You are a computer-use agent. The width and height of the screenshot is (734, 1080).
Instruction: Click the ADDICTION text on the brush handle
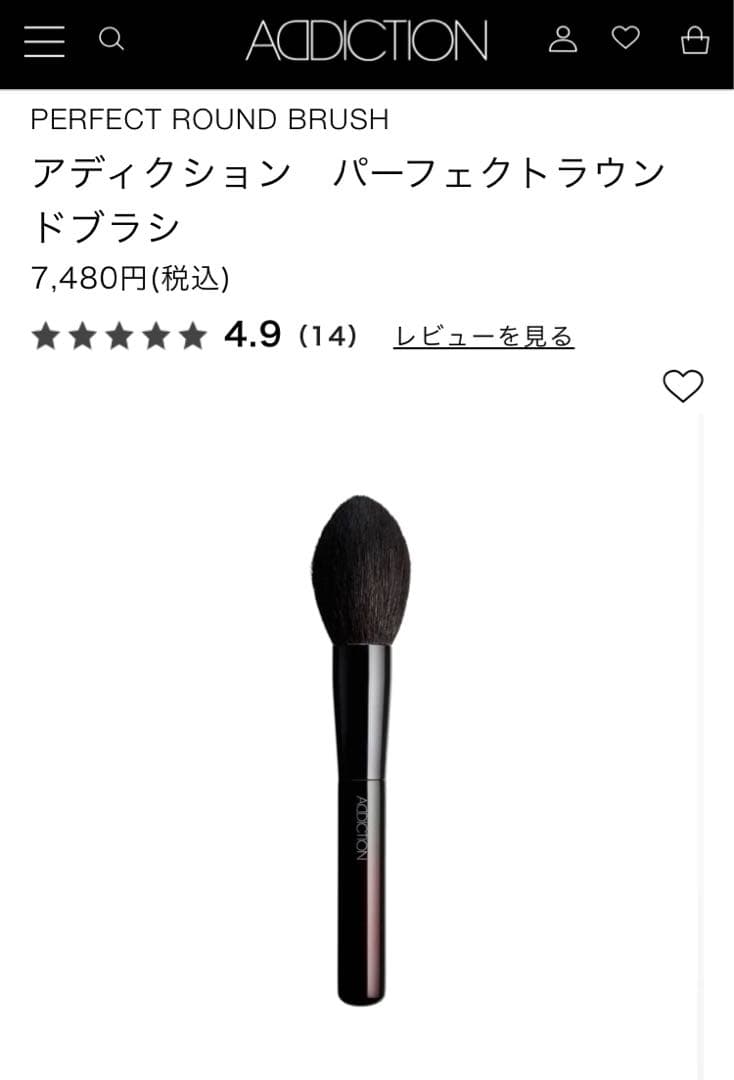pos(361,825)
